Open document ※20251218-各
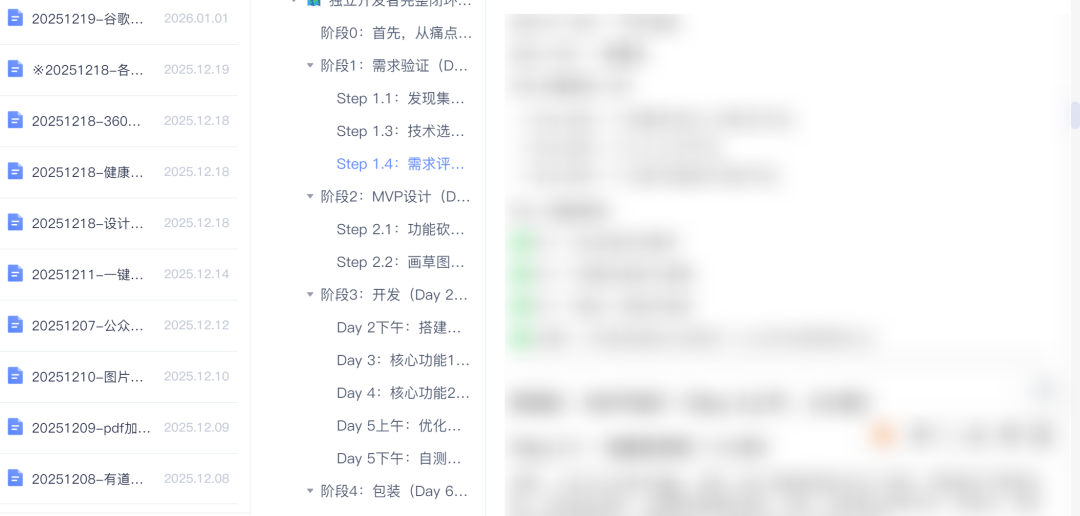1080x516 pixels. pos(88,70)
